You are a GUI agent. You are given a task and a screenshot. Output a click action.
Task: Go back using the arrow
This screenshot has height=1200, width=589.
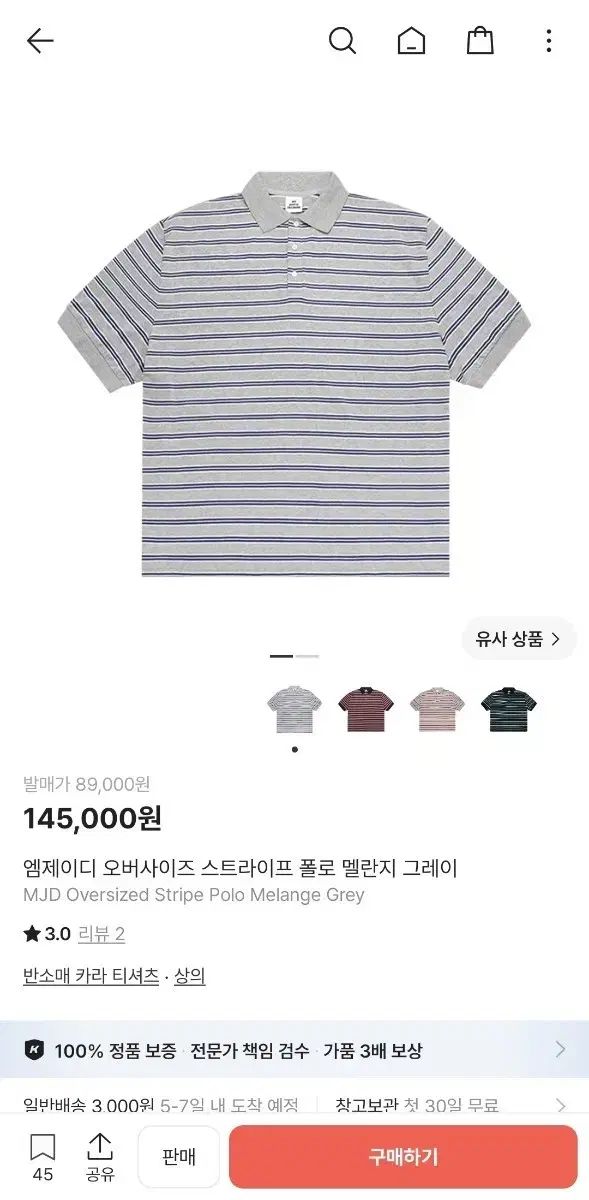pos(40,41)
